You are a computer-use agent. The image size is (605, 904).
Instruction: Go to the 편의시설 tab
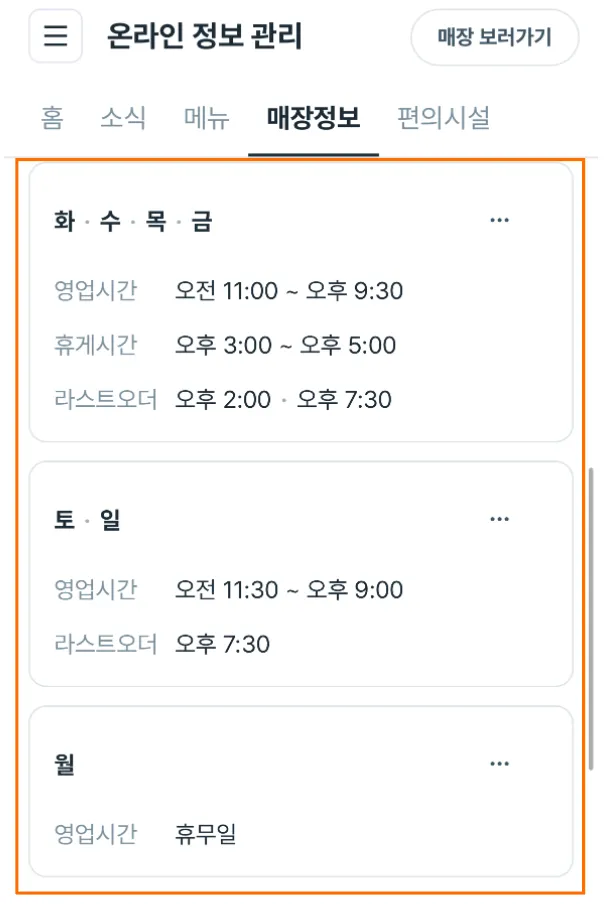point(443,118)
